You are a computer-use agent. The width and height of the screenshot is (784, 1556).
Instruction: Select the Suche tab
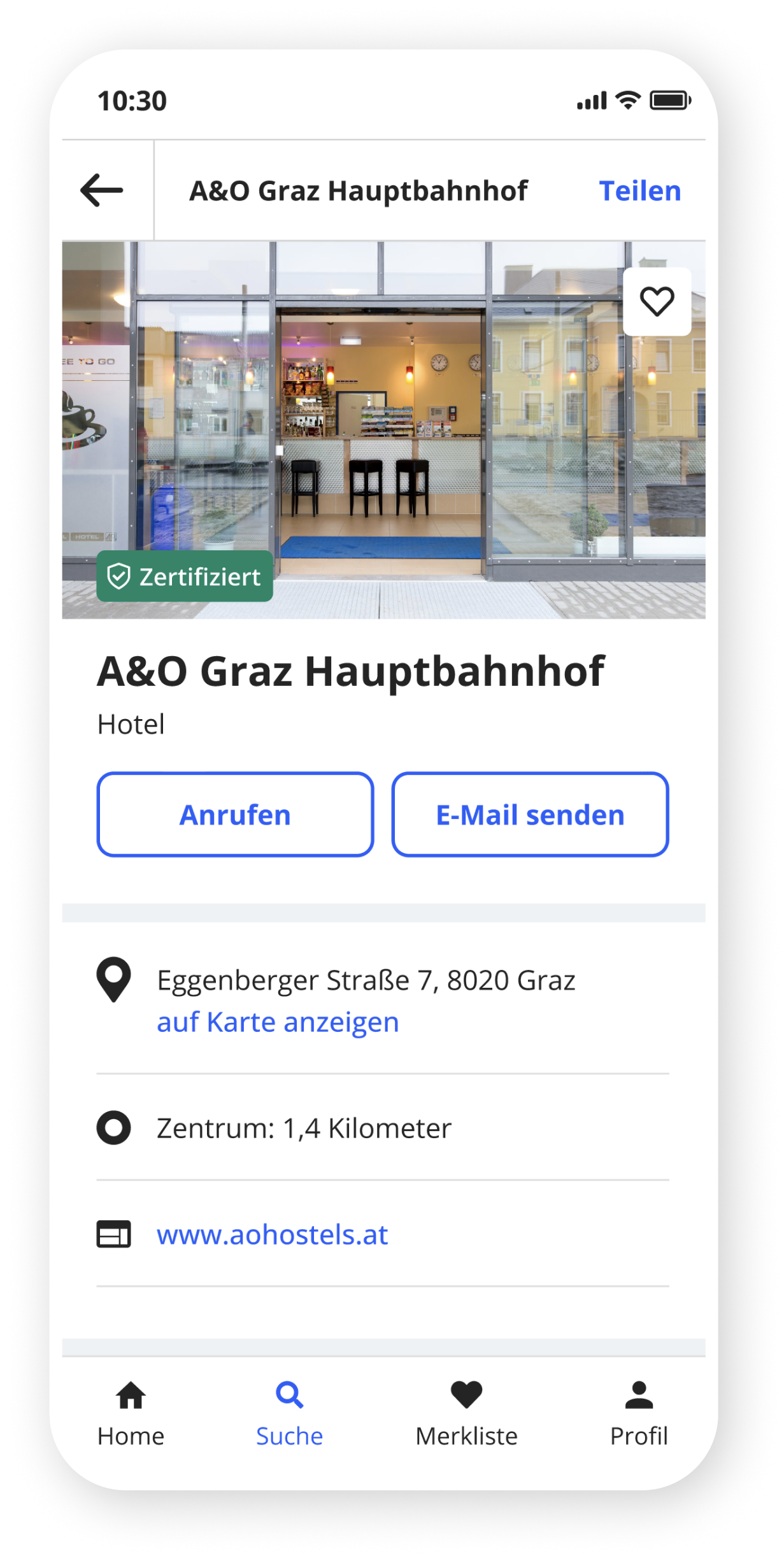click(x=289, y=1409)
